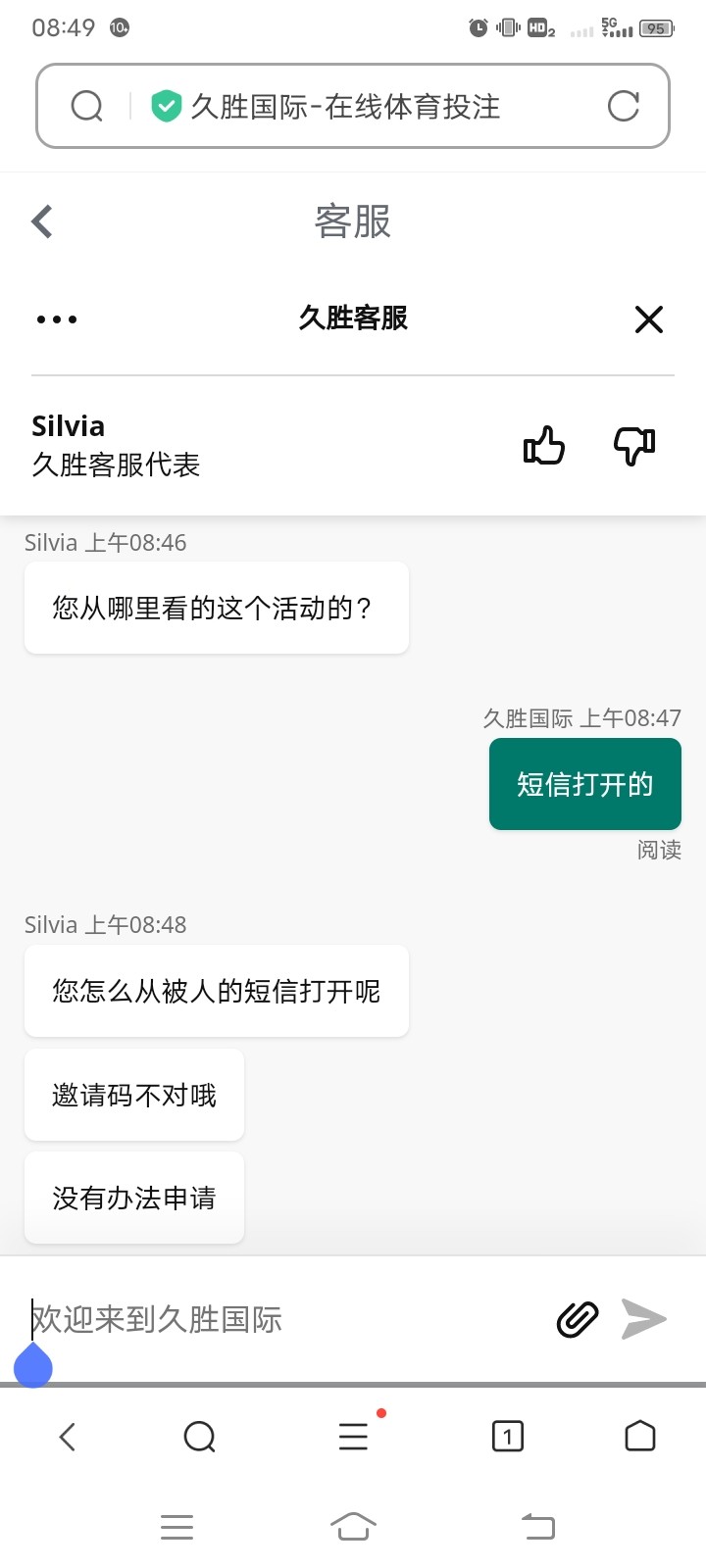Viewport: 706px width, 1568px height.
Task: Give Silvia a thumbs down rating
Action: pos(634,446)
